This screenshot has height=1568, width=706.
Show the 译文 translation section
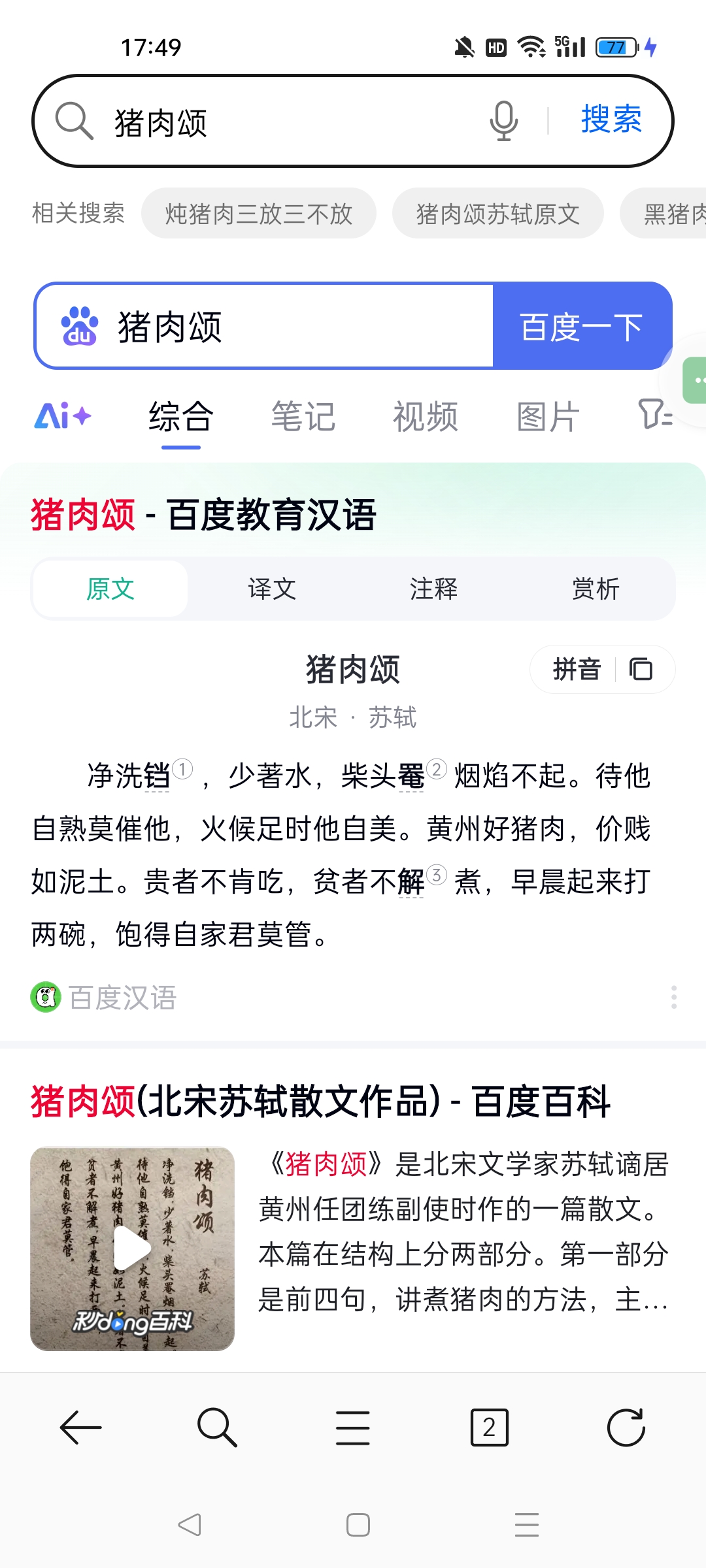pos(272,589)
